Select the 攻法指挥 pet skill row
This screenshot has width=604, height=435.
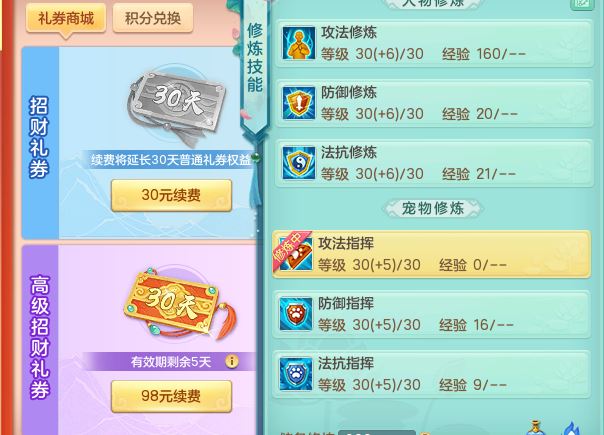(x=434, y=254)
